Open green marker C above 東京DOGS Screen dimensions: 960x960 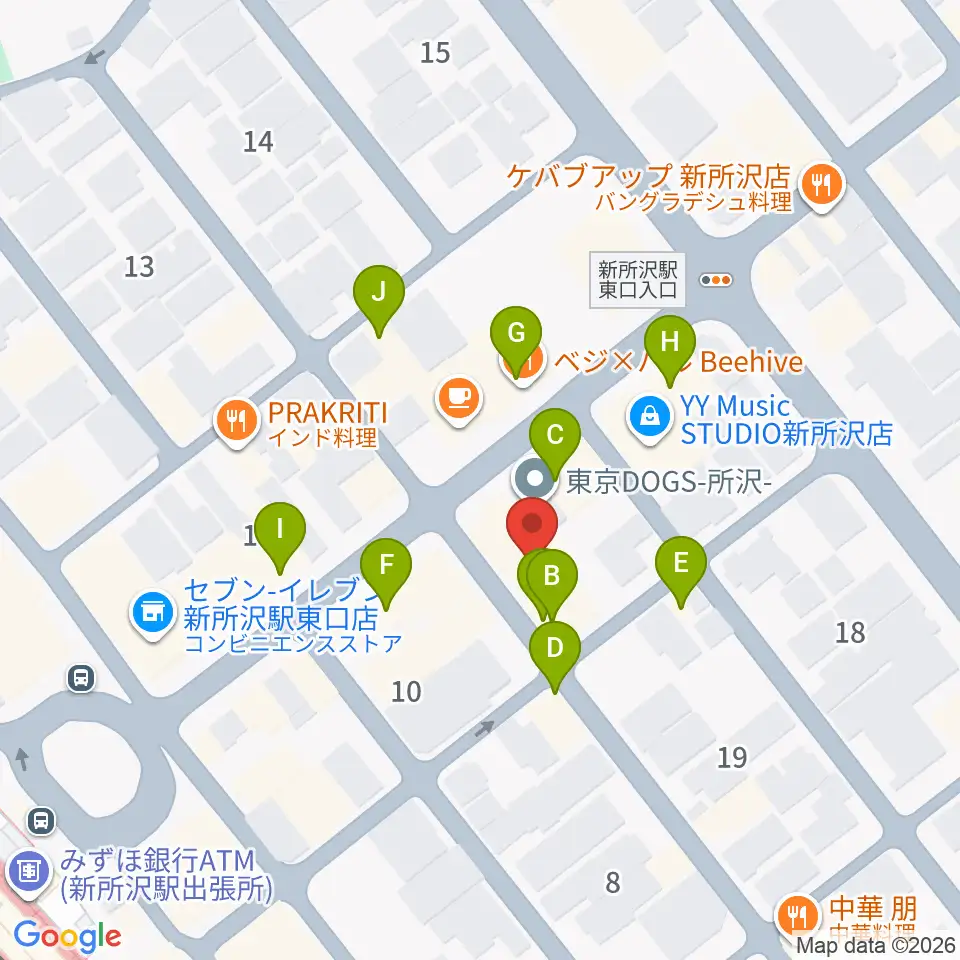(555, 442)
